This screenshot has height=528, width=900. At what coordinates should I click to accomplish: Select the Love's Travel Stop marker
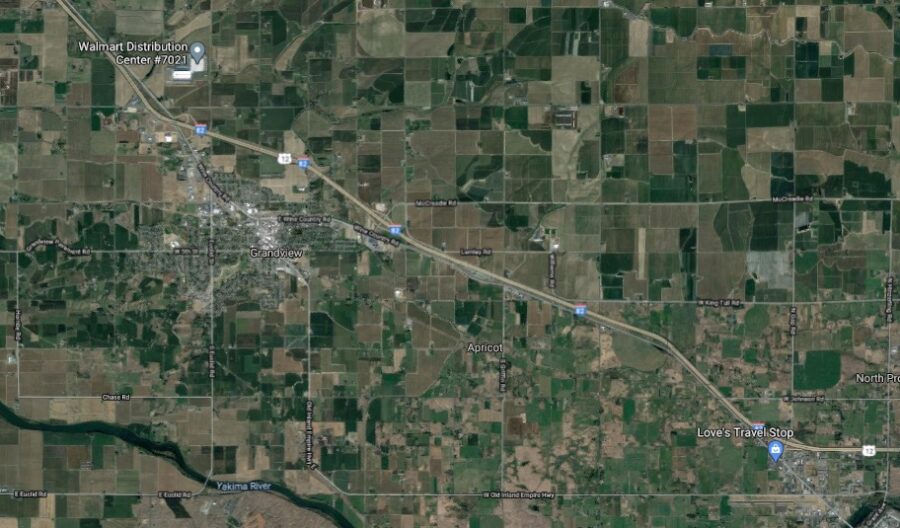pos(774,452)
